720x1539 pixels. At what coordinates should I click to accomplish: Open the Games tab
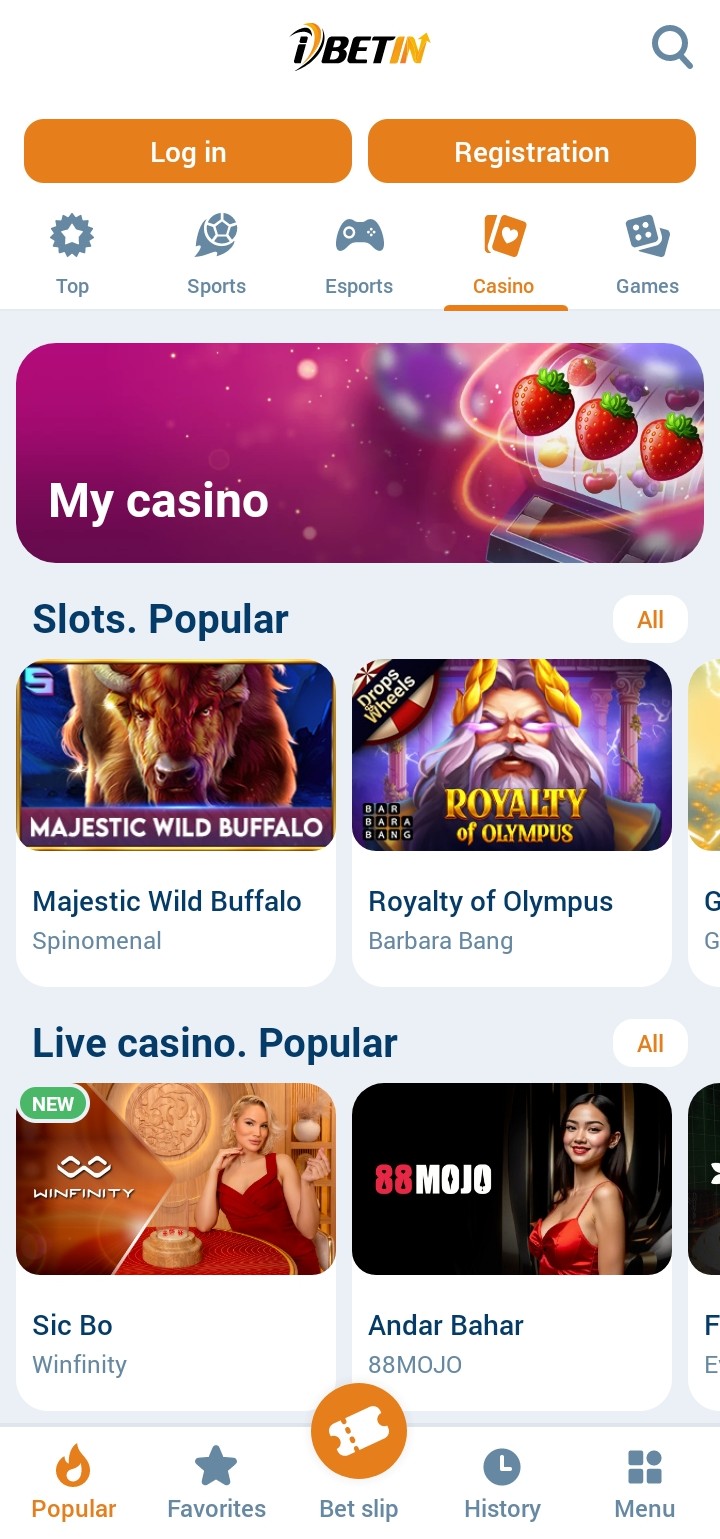(x=647, y=256)
